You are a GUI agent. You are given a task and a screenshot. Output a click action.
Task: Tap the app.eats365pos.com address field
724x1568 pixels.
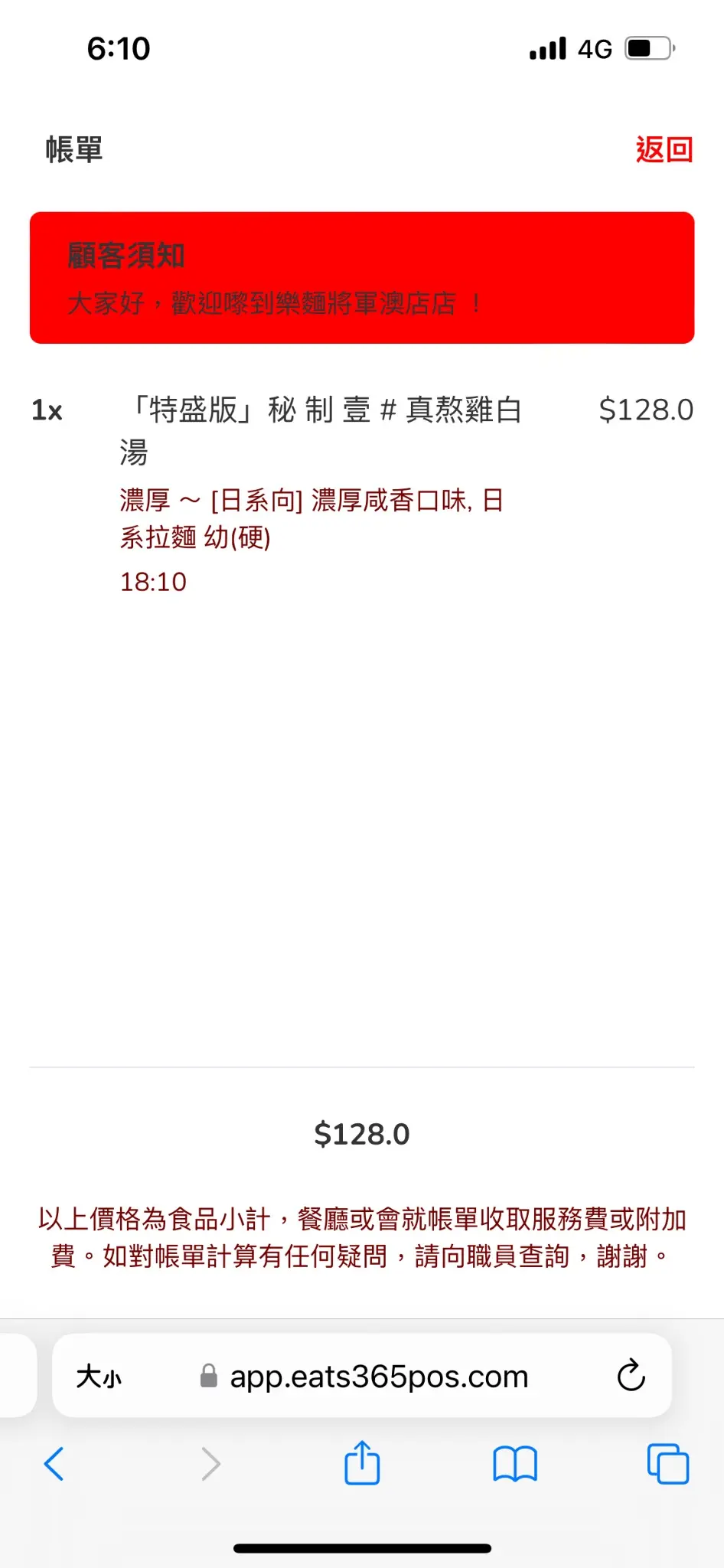tap(362, 1376)
